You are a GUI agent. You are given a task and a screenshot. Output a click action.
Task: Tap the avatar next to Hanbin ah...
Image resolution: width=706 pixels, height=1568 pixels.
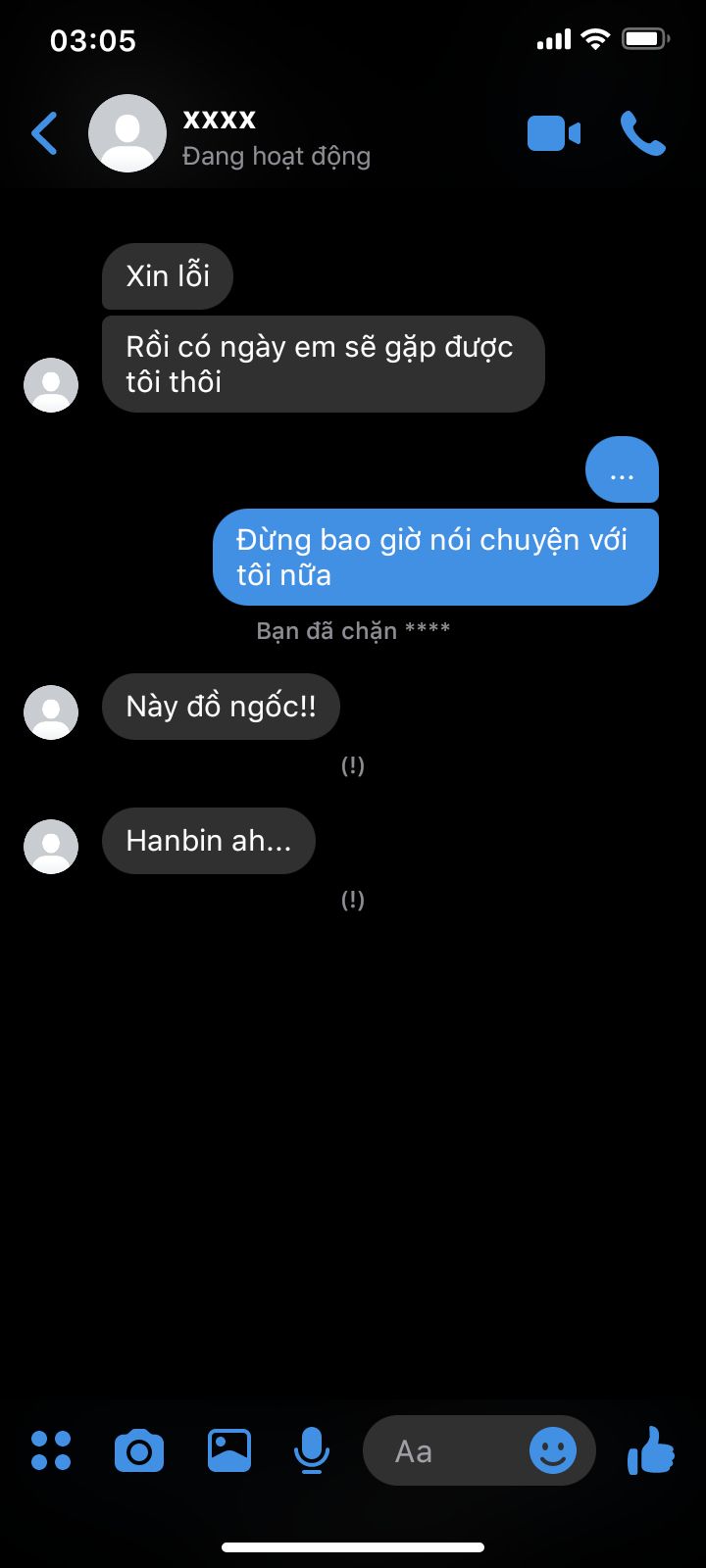click(51, 846)
